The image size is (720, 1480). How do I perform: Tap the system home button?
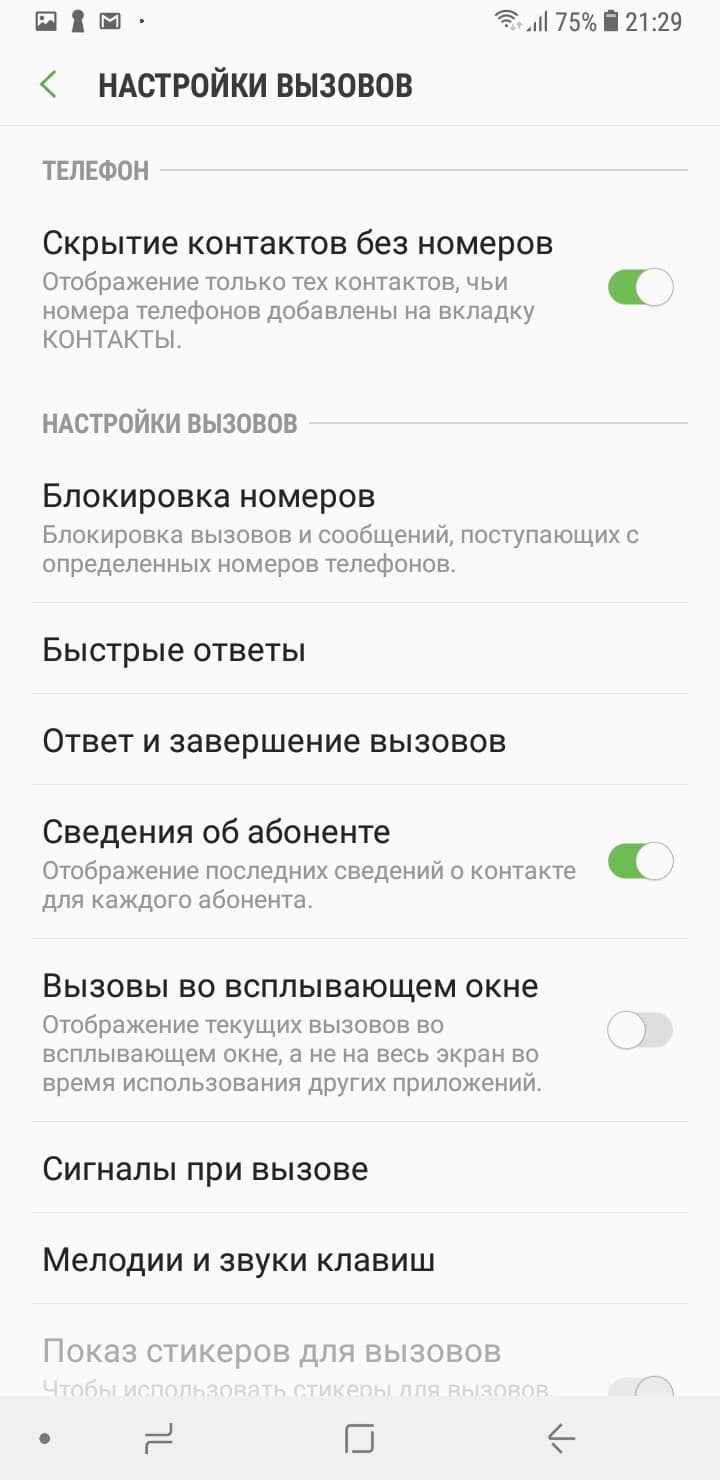point(359,1439)
